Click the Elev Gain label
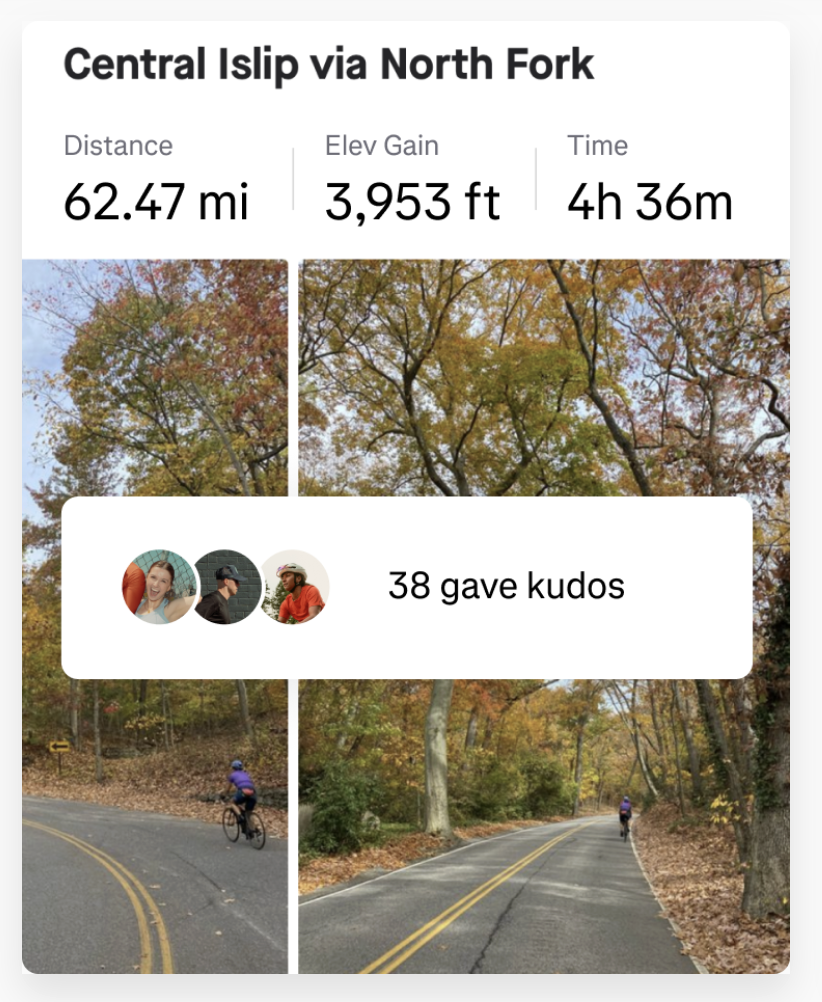The image size is (822, 1002). tap(381, 145)
